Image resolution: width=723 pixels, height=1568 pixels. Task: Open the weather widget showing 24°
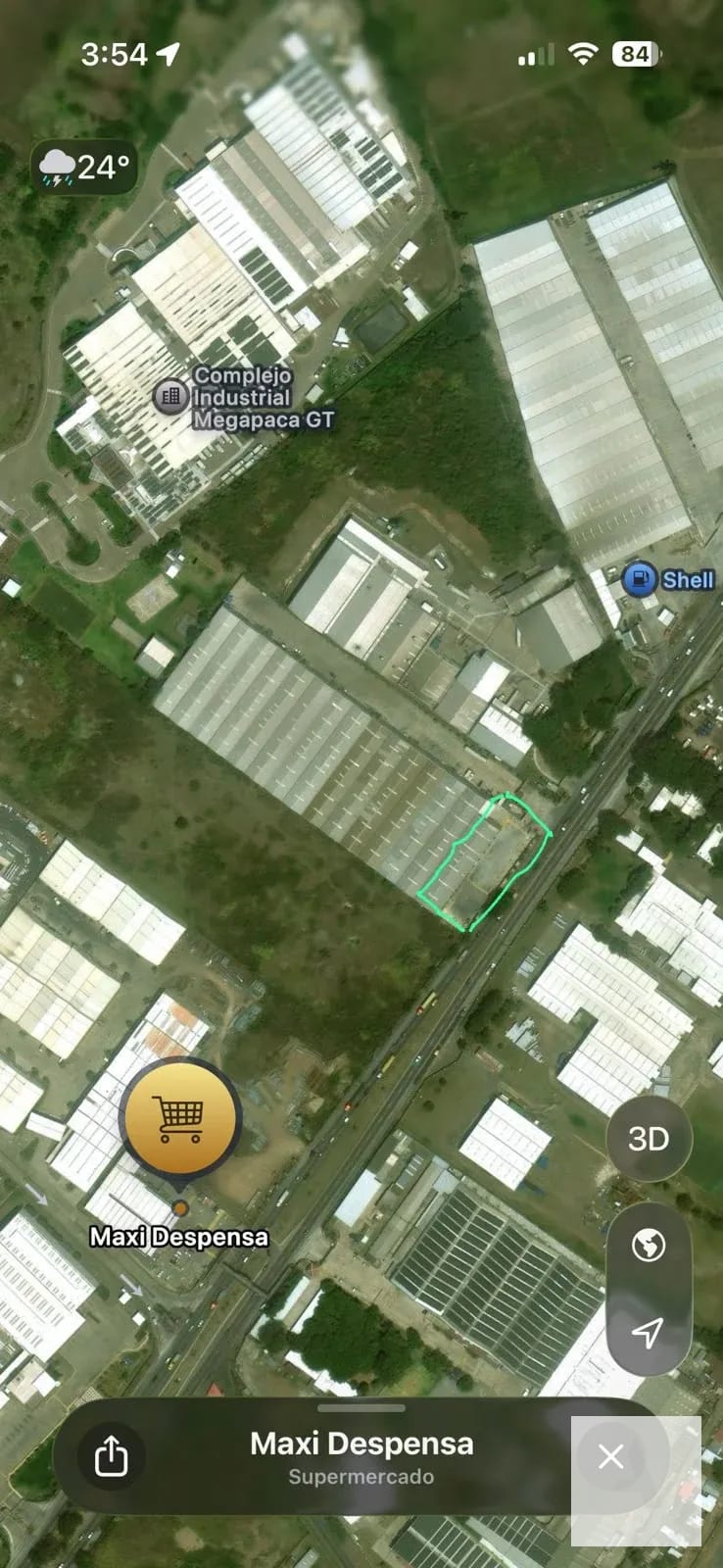(x=84, y=167)
